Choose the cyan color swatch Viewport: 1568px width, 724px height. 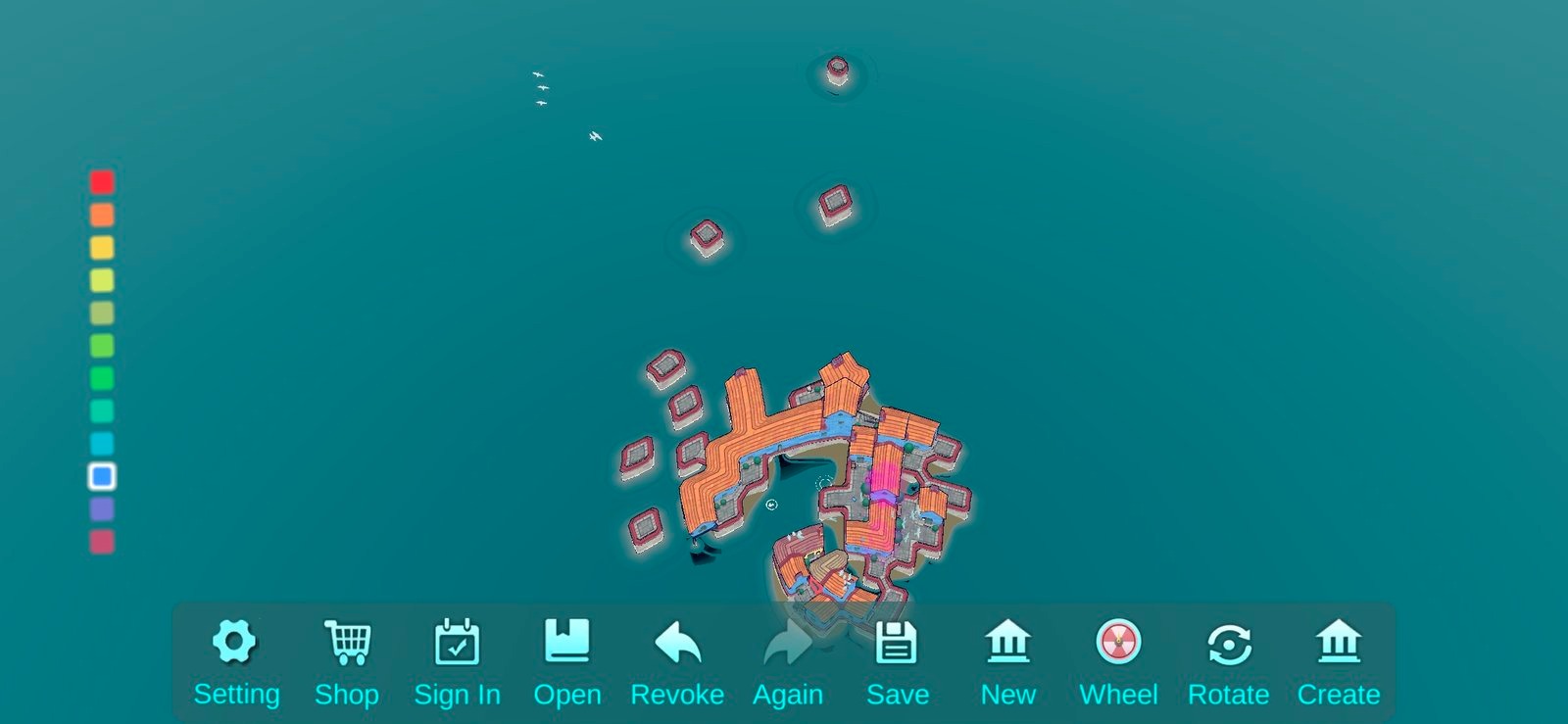pyautogui.click(x=102, y=444)
